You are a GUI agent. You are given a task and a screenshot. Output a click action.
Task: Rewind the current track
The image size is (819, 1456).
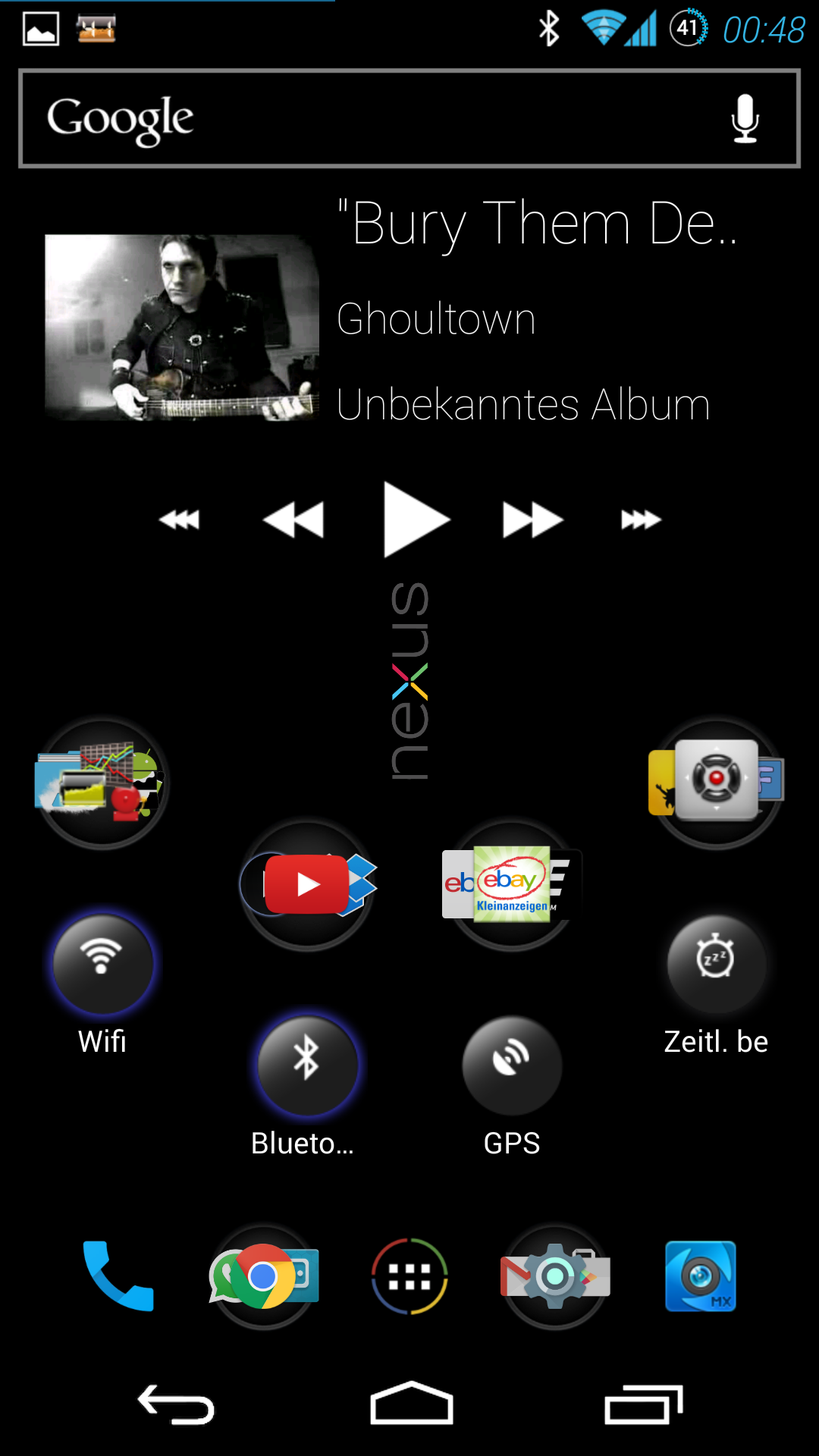click(293, 519)
